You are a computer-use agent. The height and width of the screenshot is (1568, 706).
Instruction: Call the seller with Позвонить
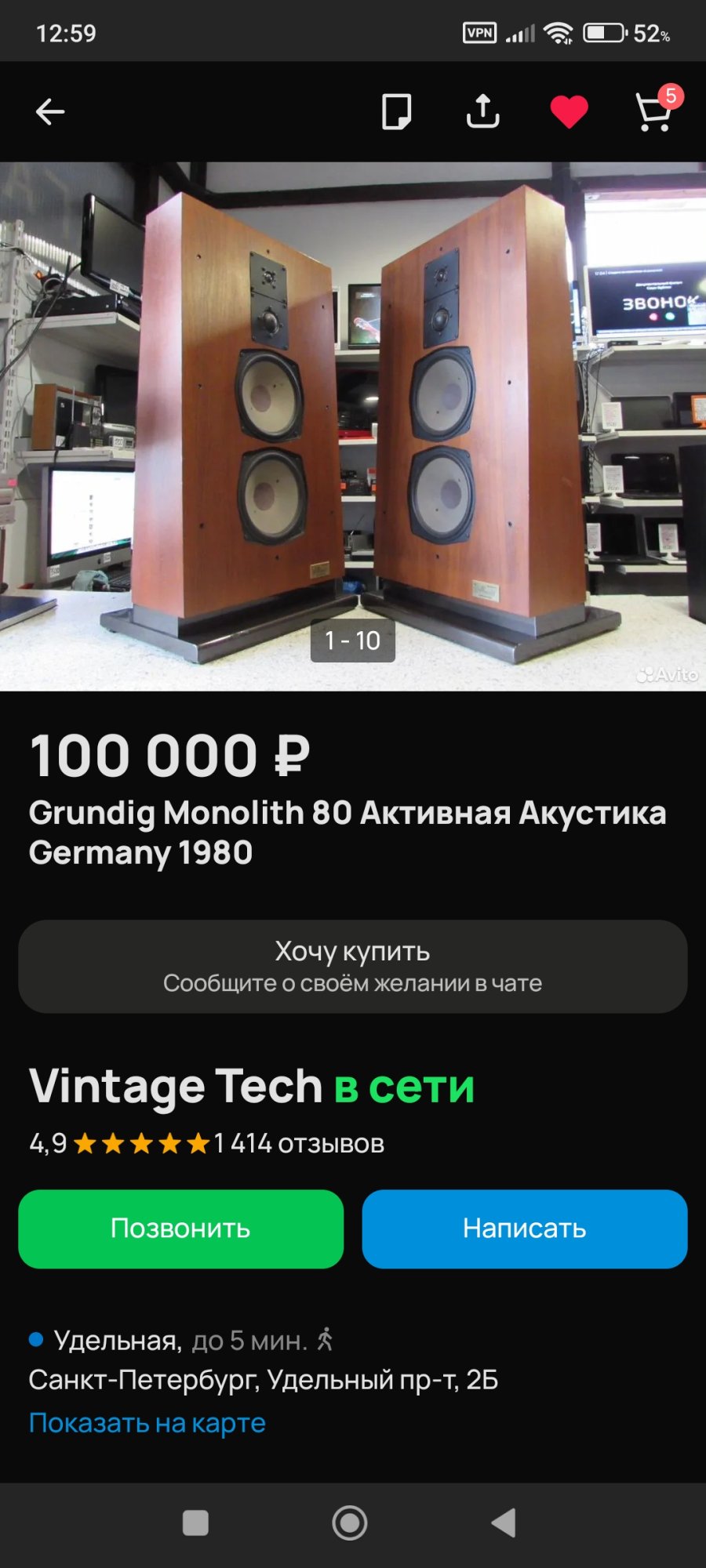coord(181,1229)
